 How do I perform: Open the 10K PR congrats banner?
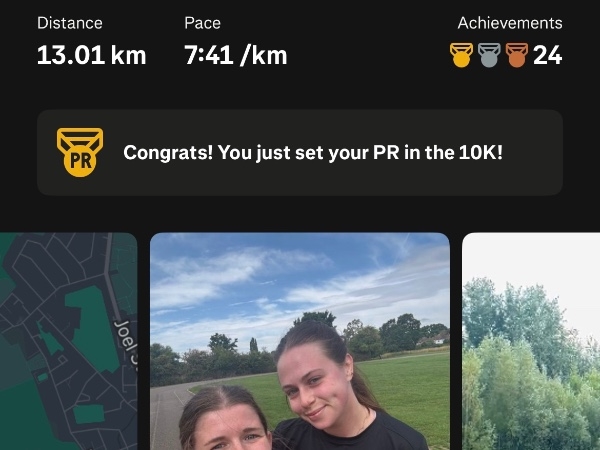(300, 153)
